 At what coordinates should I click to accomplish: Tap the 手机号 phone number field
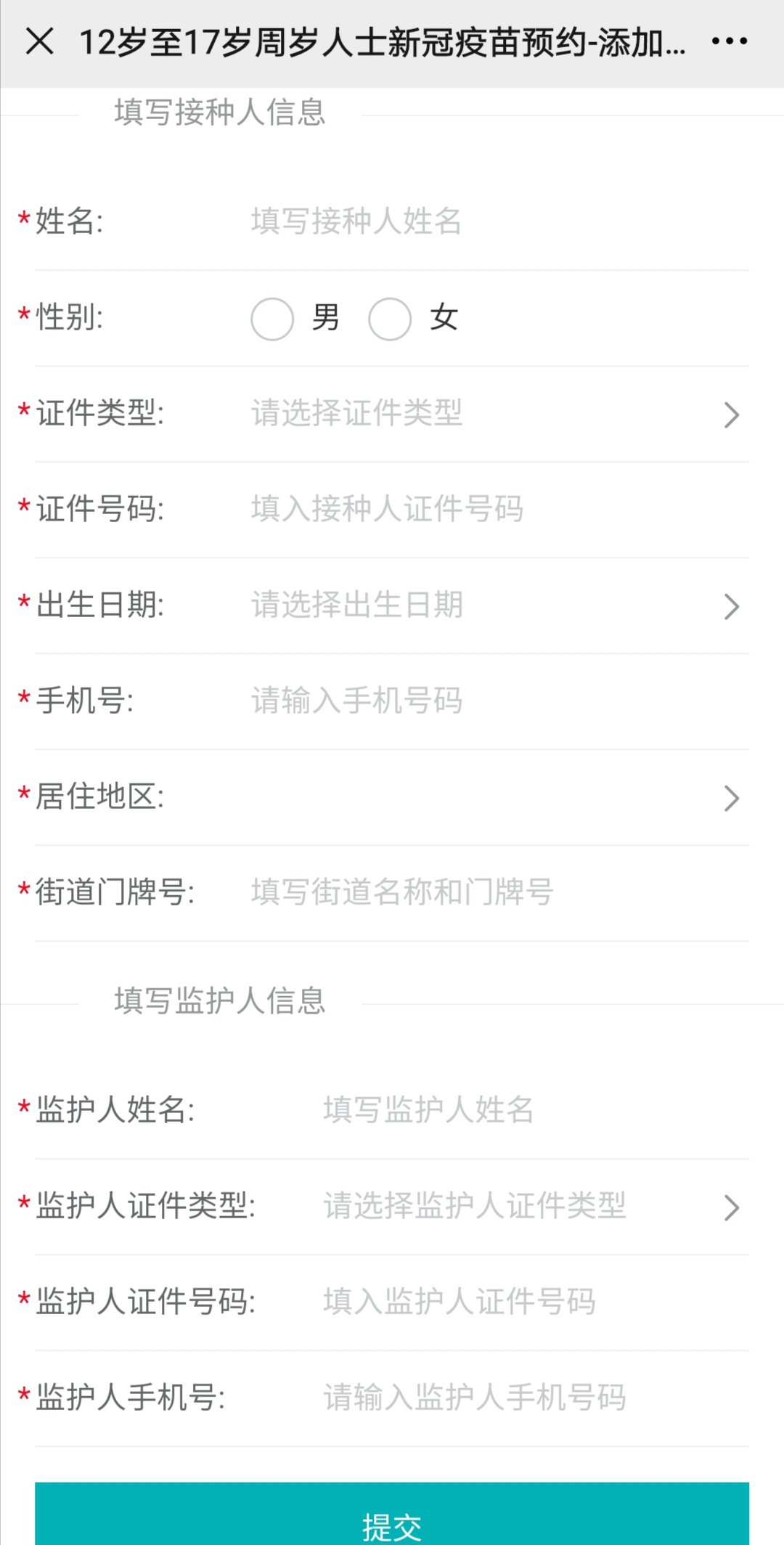[494, 701]
